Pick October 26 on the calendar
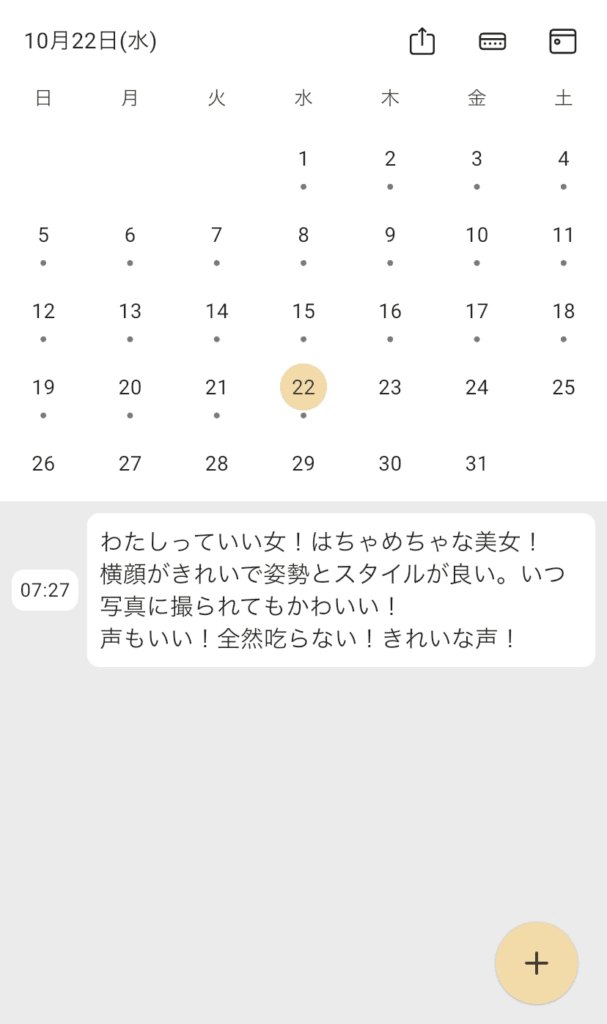Image resolution: width=607 pixels, height=1024 pixels. pyautogui.click(x=43, y=463)
